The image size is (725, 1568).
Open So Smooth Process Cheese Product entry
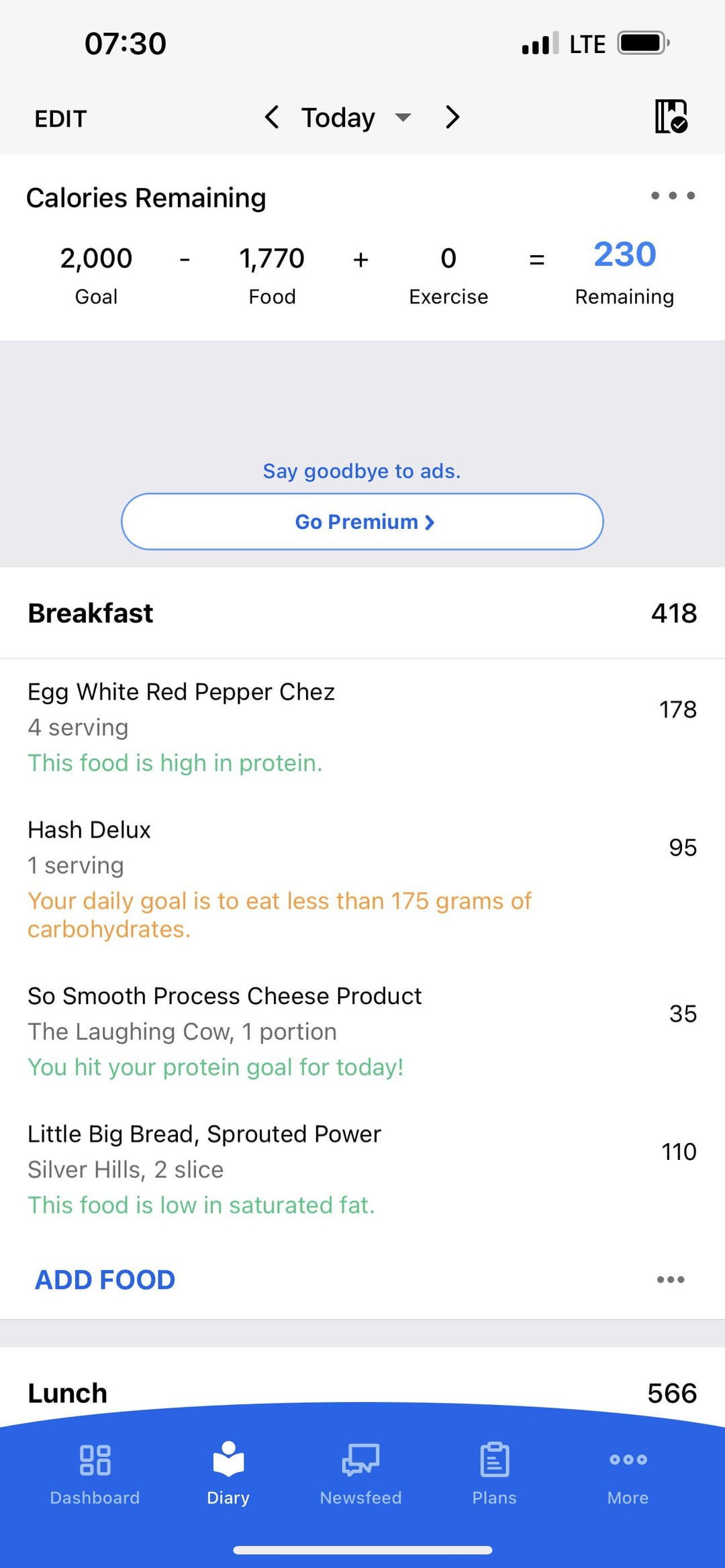pos(362,1031)
